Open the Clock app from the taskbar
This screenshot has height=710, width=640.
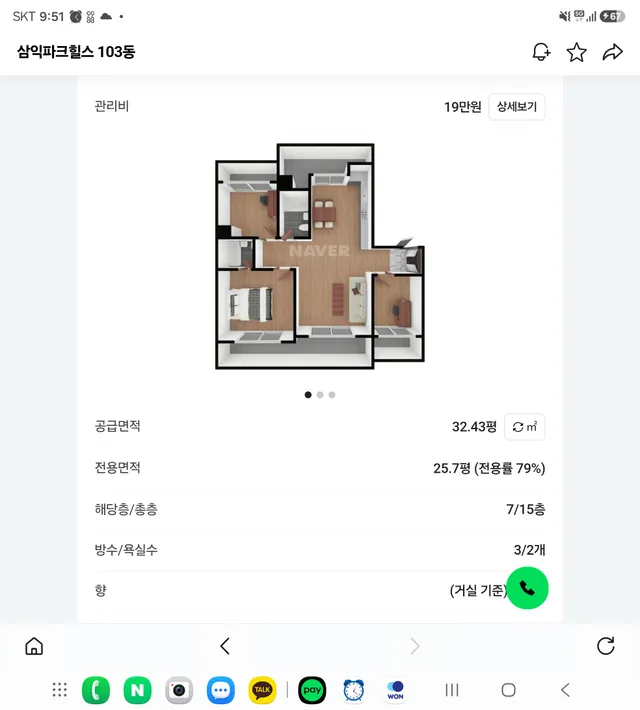coord(354,690)
